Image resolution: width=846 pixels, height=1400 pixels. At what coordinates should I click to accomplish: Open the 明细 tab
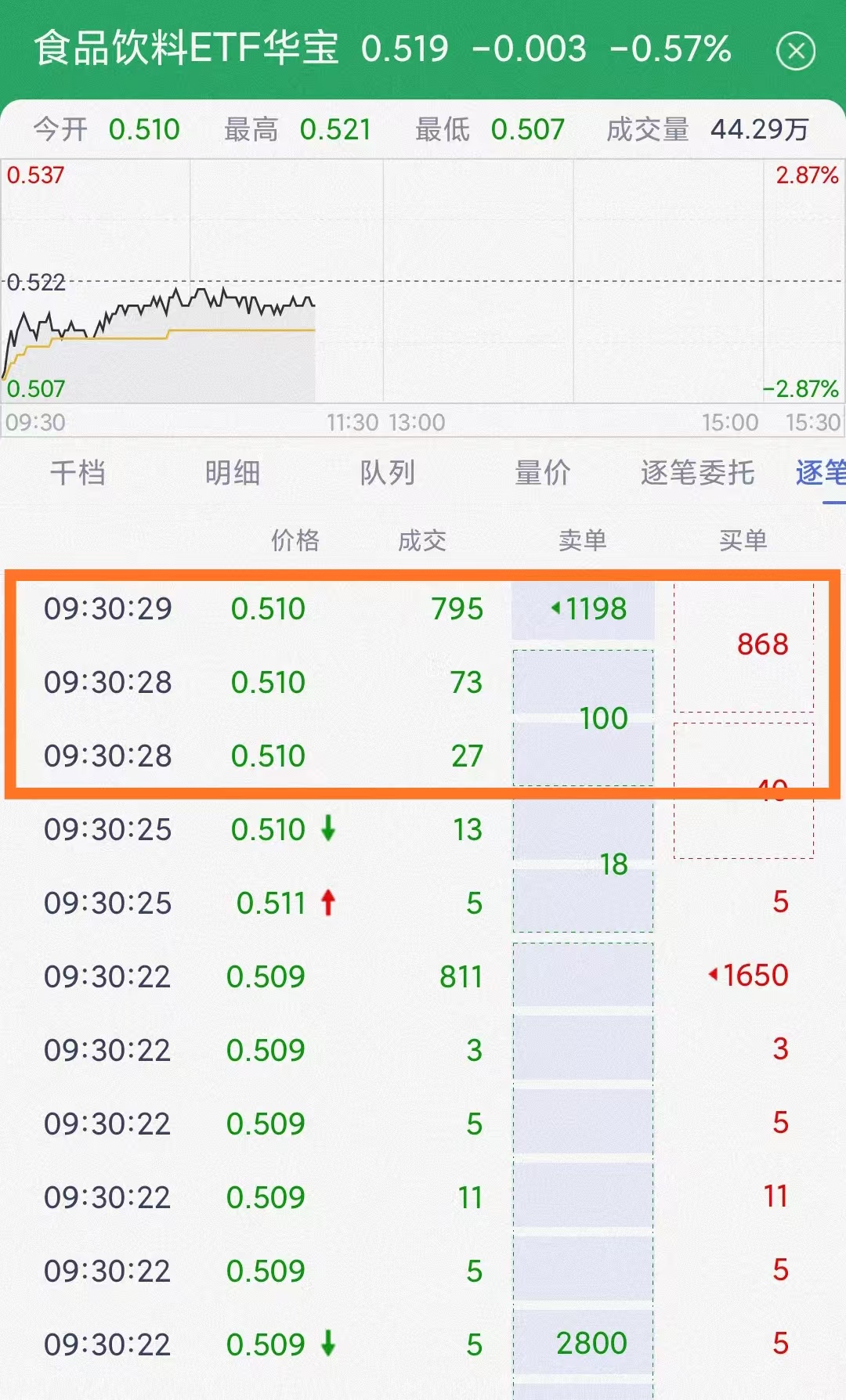[233, 473]
